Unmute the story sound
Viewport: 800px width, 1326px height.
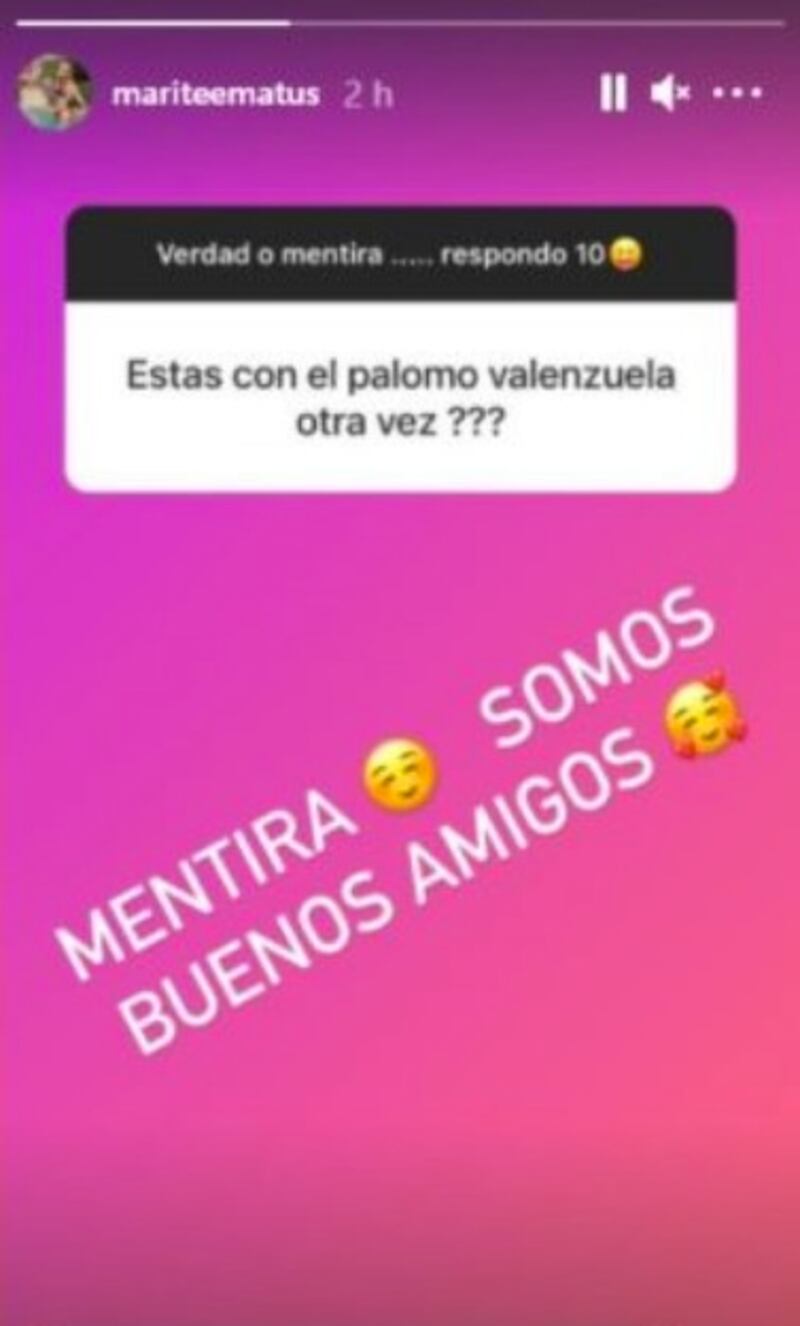click(x=669, y=94)
